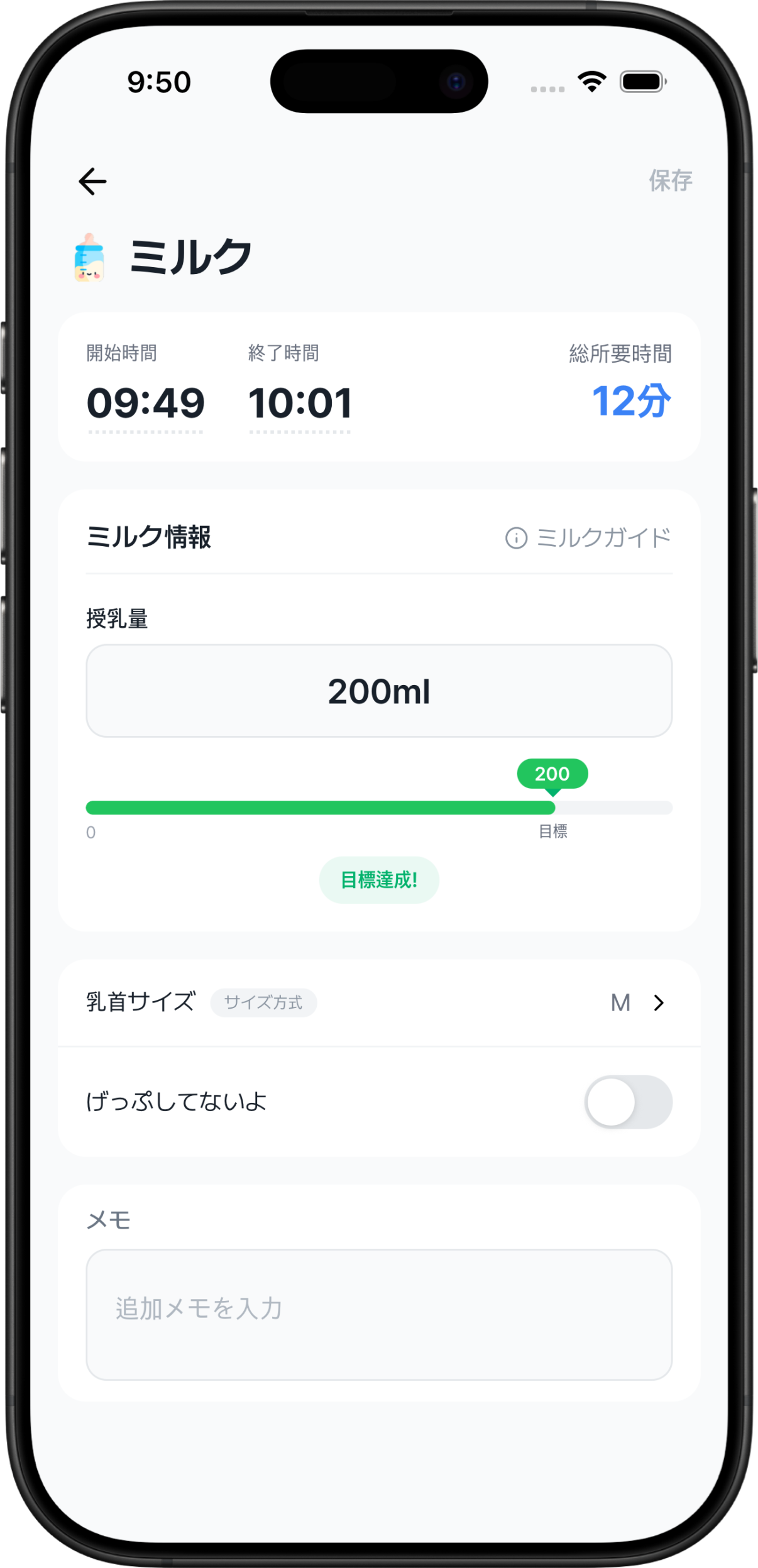Tap the back arrow to leave the milk record
Image resolution: width=758 pixels, height=1568 pixels.
92,181
